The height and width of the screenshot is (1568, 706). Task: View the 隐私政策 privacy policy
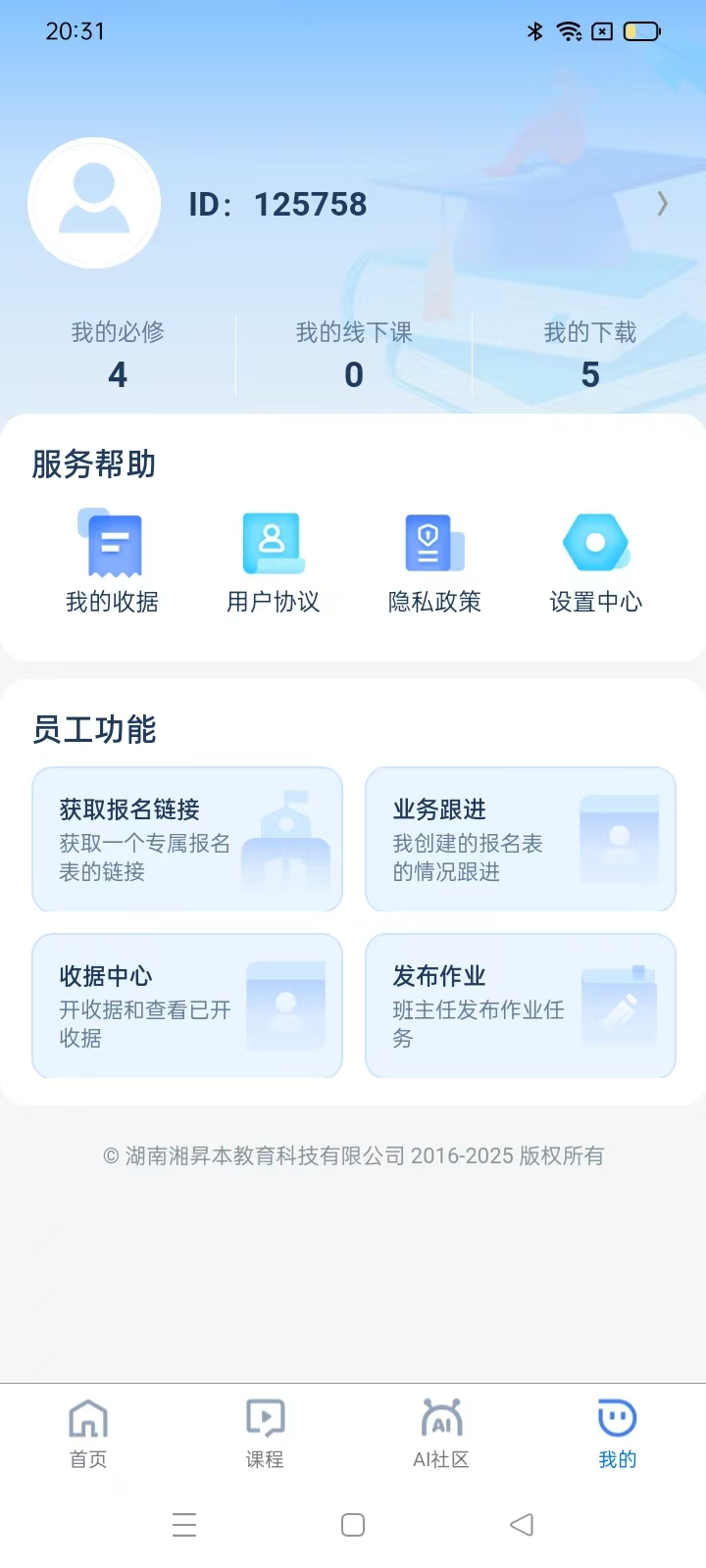pos(434,562)
